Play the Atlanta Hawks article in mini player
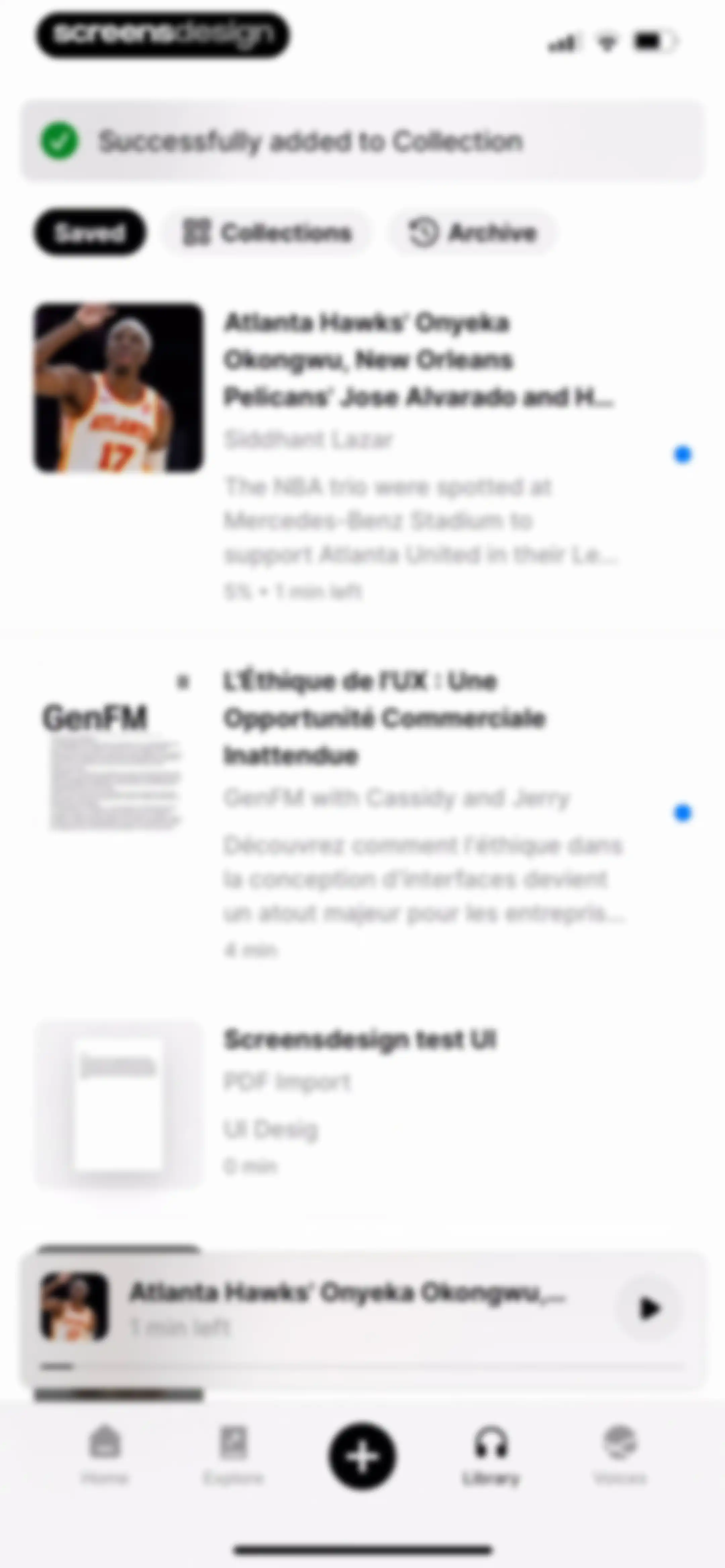The width and height of the screenshot is (725, 1568). tap(648, 1307)
